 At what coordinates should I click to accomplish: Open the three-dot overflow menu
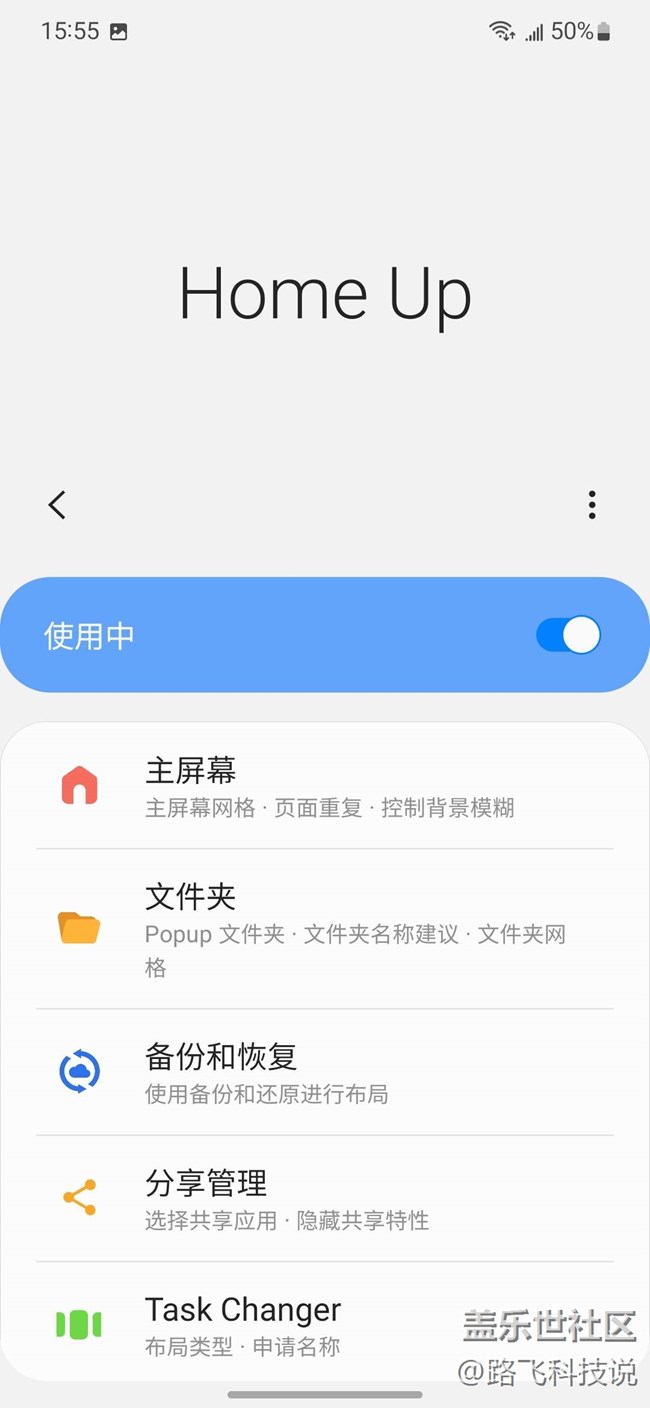pyautogui.click(x=592, y=505)
